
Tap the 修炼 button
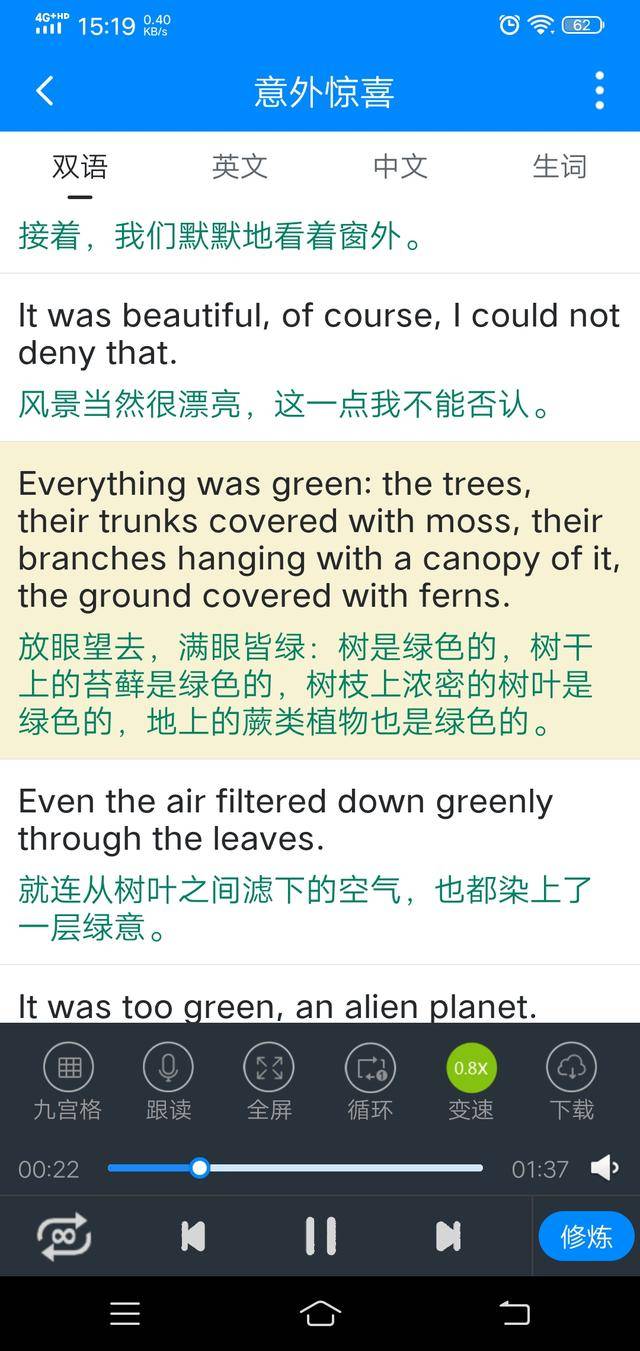click(586, 1237)
